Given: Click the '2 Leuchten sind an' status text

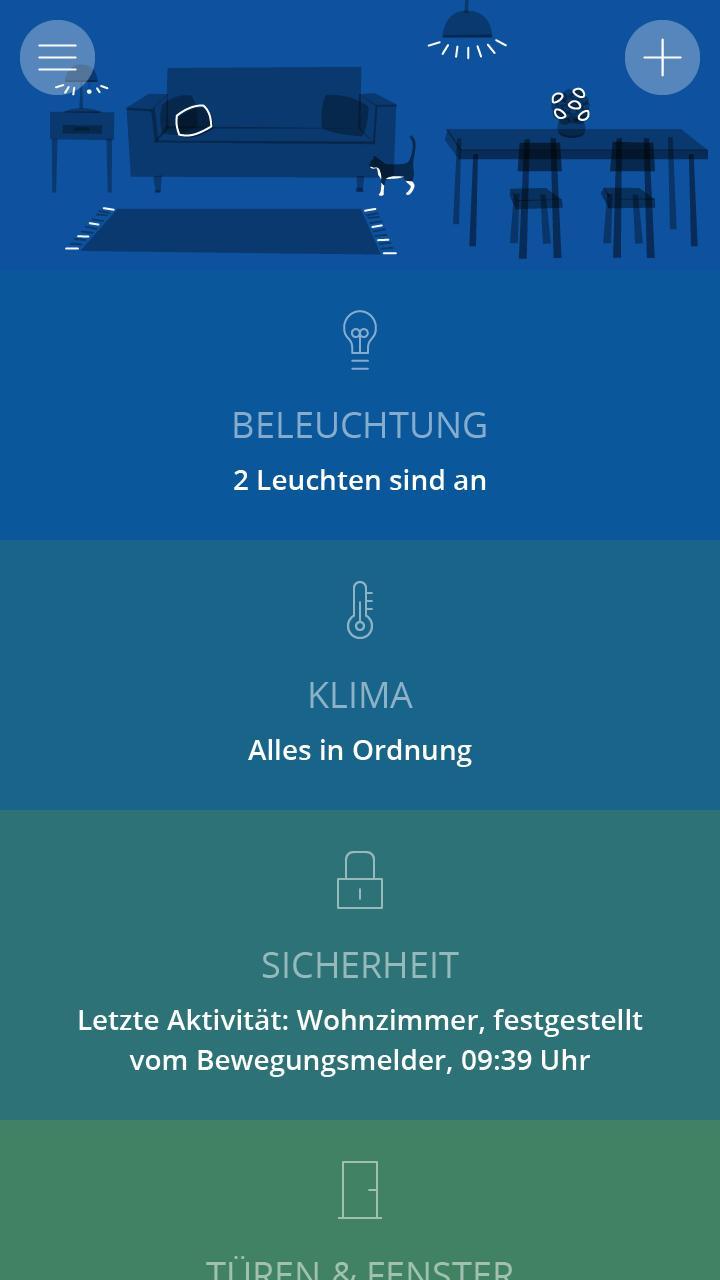Looking at the screenshot, I should coord(359,480).
